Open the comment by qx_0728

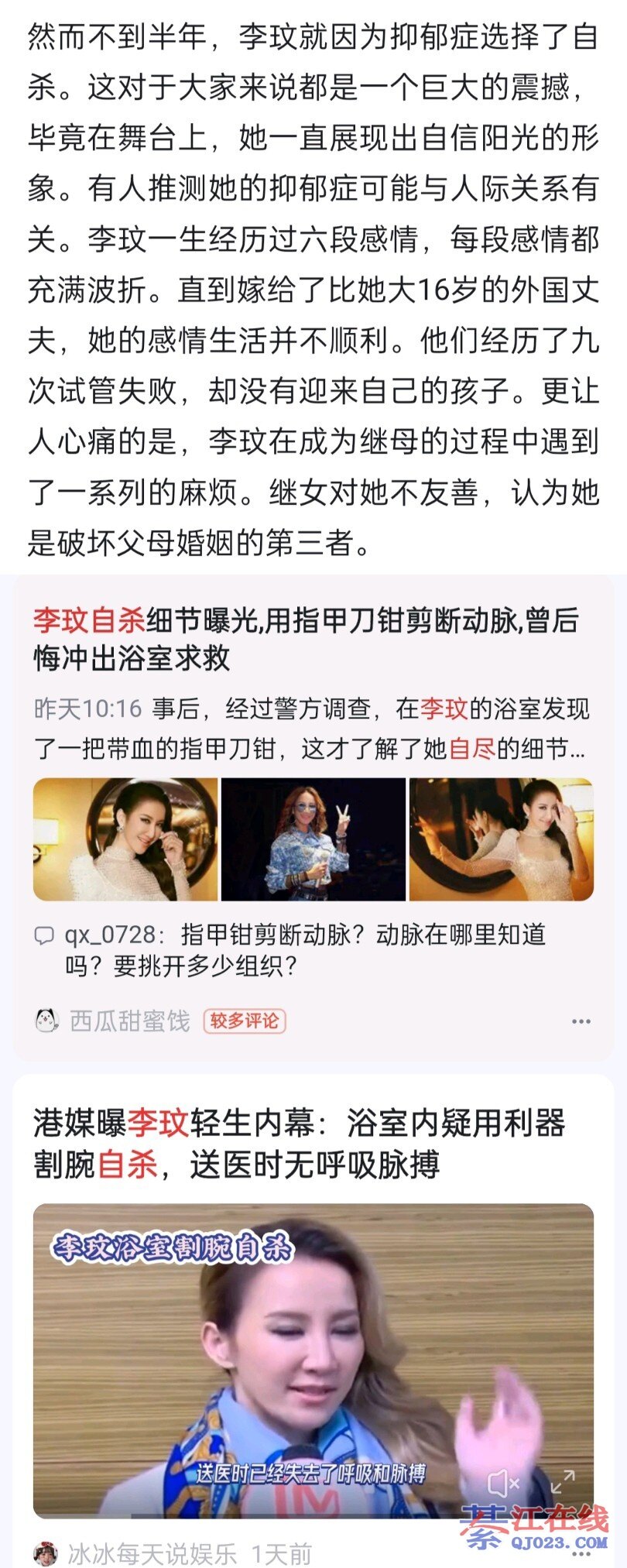305,950
